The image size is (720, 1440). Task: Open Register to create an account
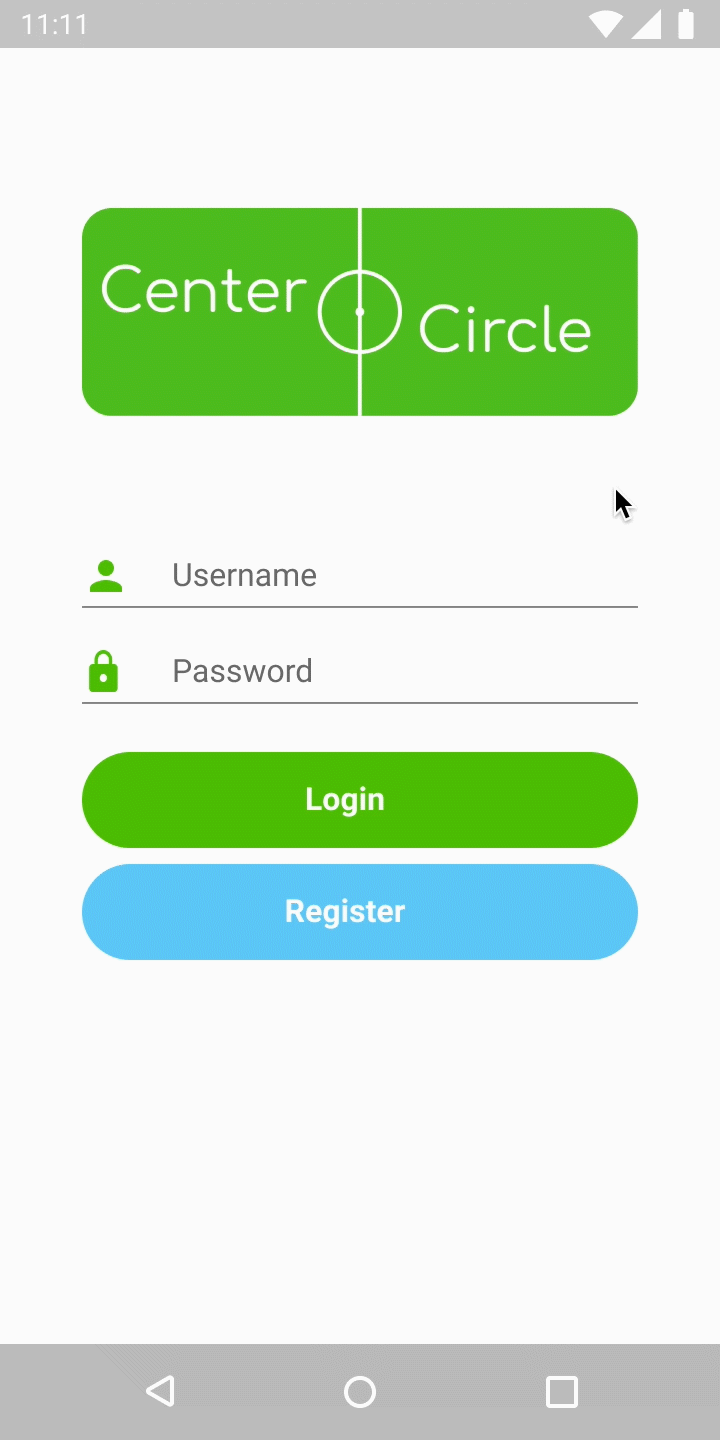360,912
